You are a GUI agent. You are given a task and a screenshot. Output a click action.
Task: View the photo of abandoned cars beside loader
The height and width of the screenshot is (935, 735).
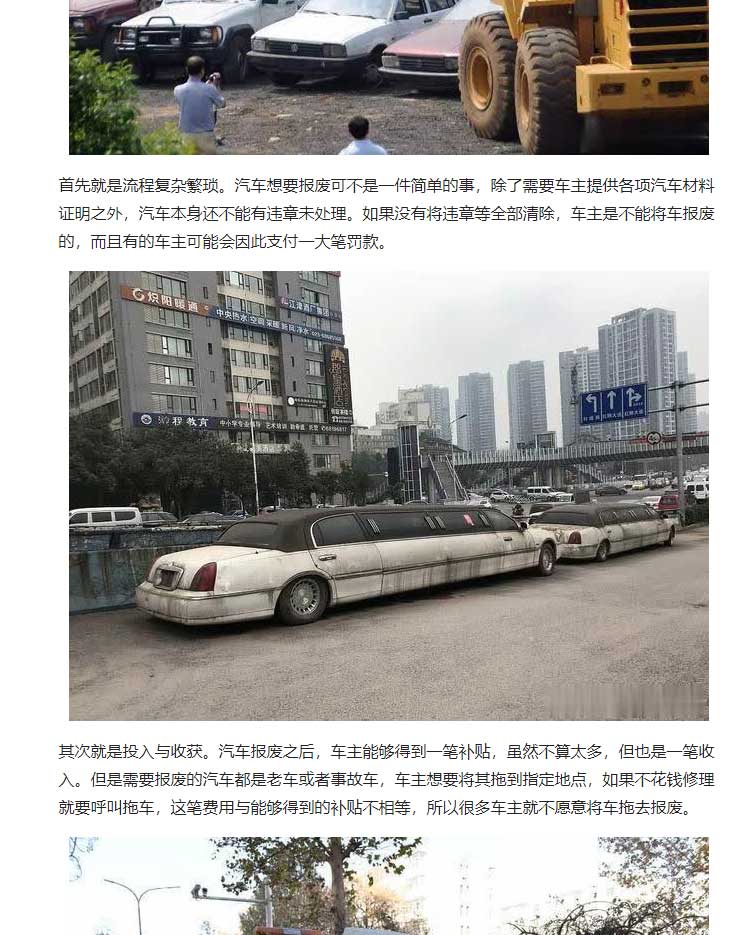388,77
